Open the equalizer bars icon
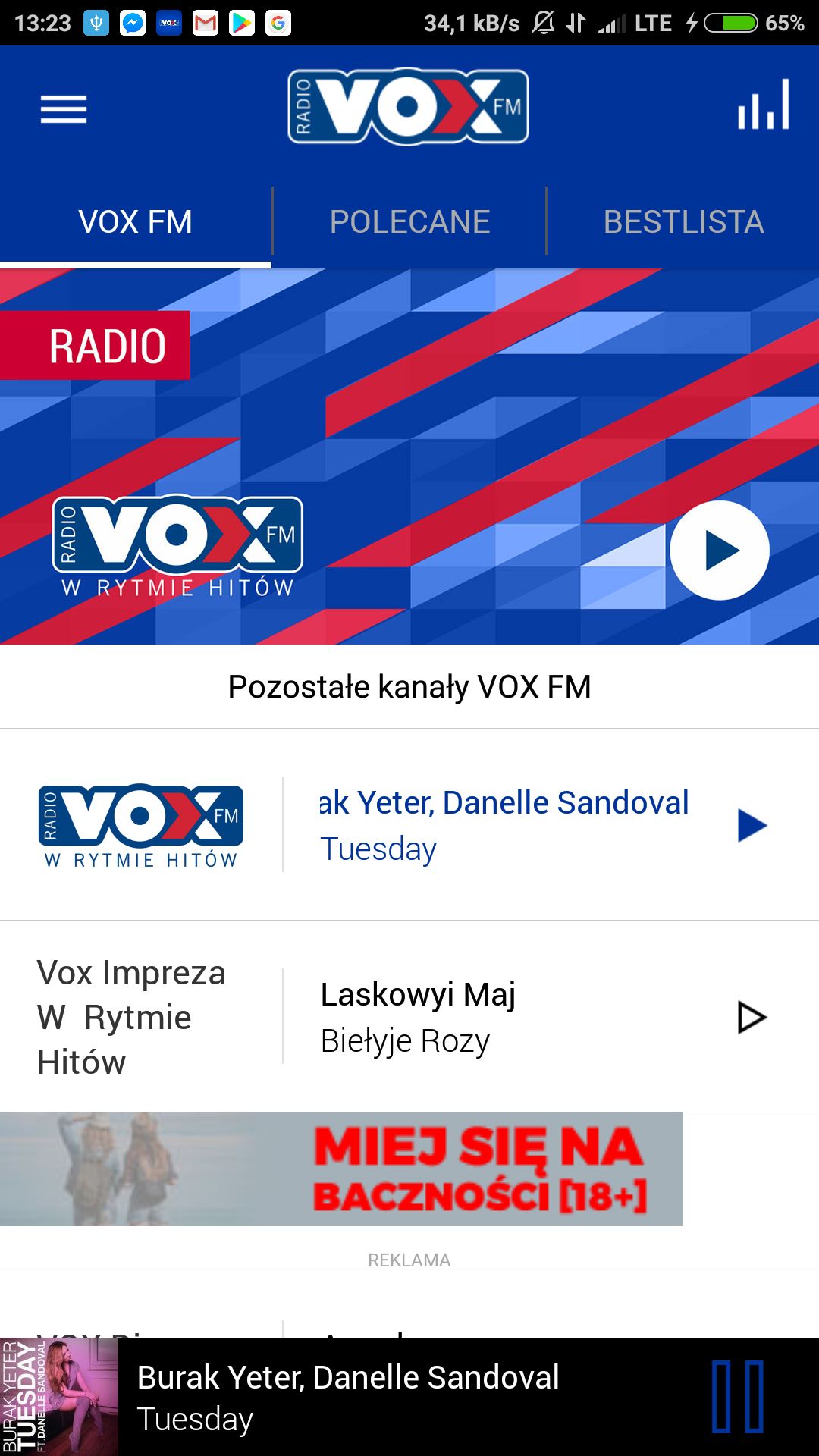The width and height of the screenshot is (819, 1456). click(x=764, y=105)
